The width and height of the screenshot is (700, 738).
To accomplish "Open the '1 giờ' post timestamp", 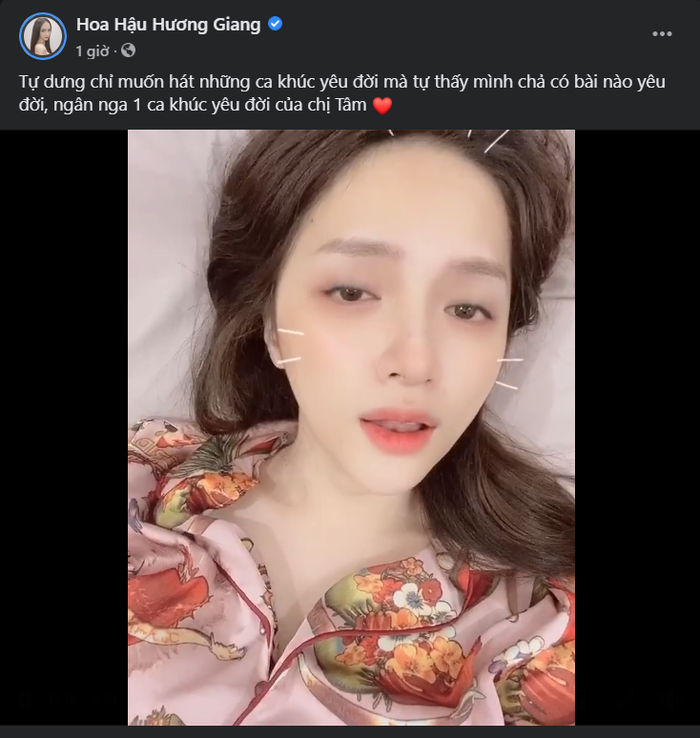I will (x=92, y=49).
